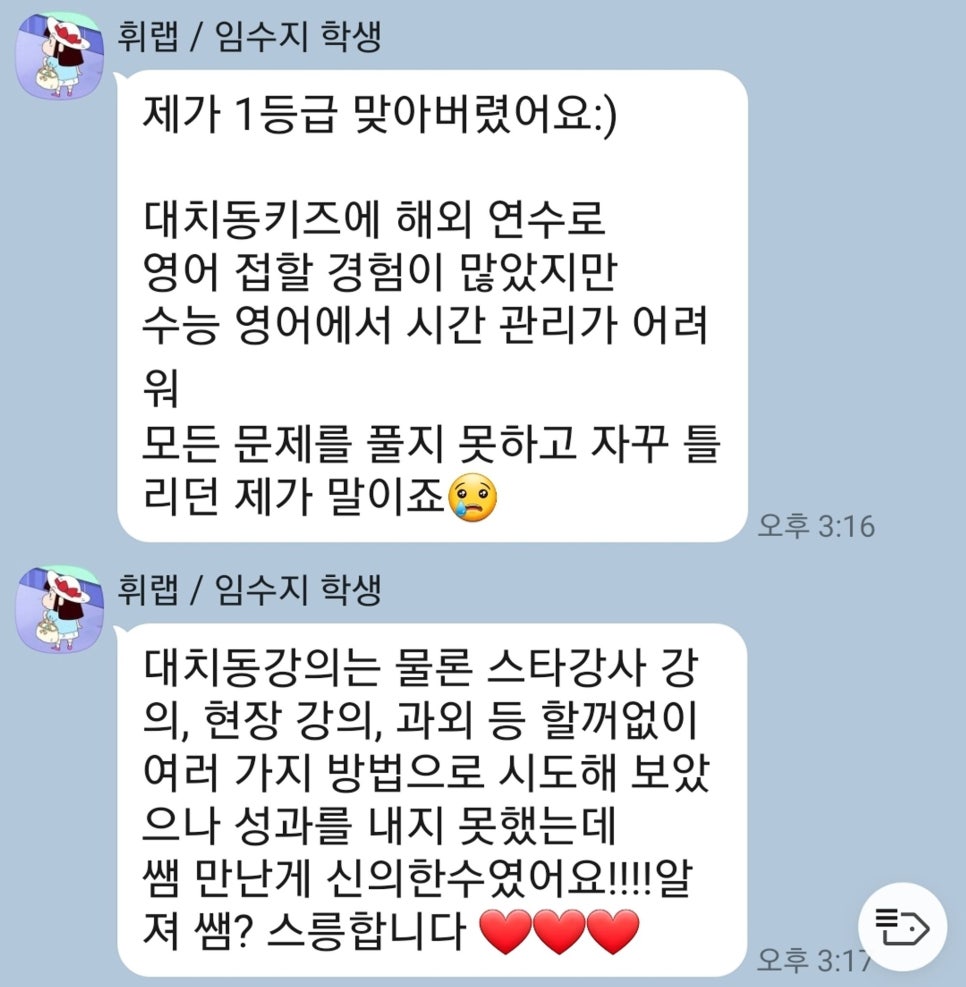Tap the floating tag list button

tap(902, 926)
